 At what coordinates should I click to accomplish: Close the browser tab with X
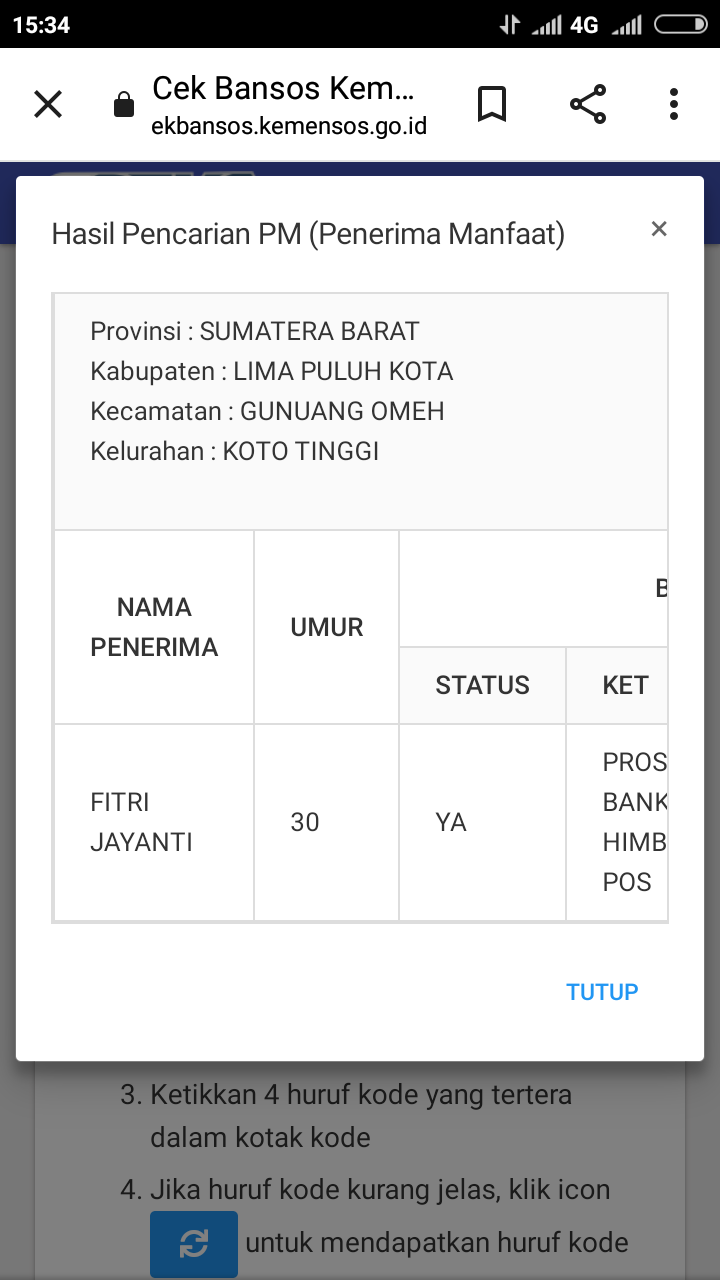pyautogui.click(x=48, y=104)
